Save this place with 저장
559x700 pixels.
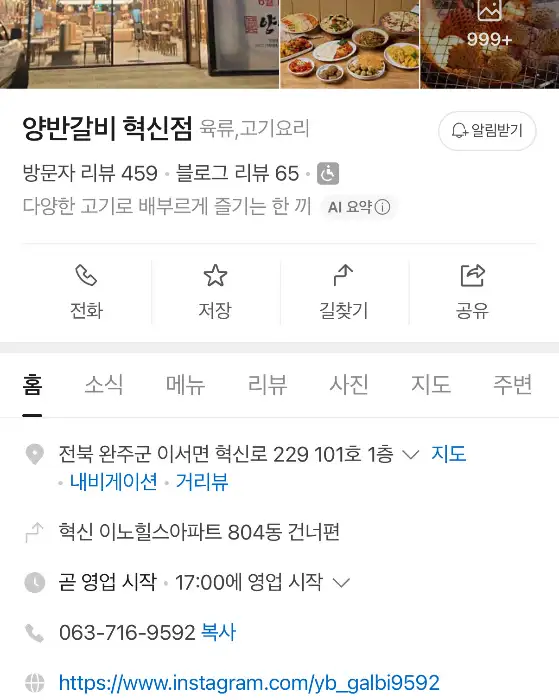[215, 292]
